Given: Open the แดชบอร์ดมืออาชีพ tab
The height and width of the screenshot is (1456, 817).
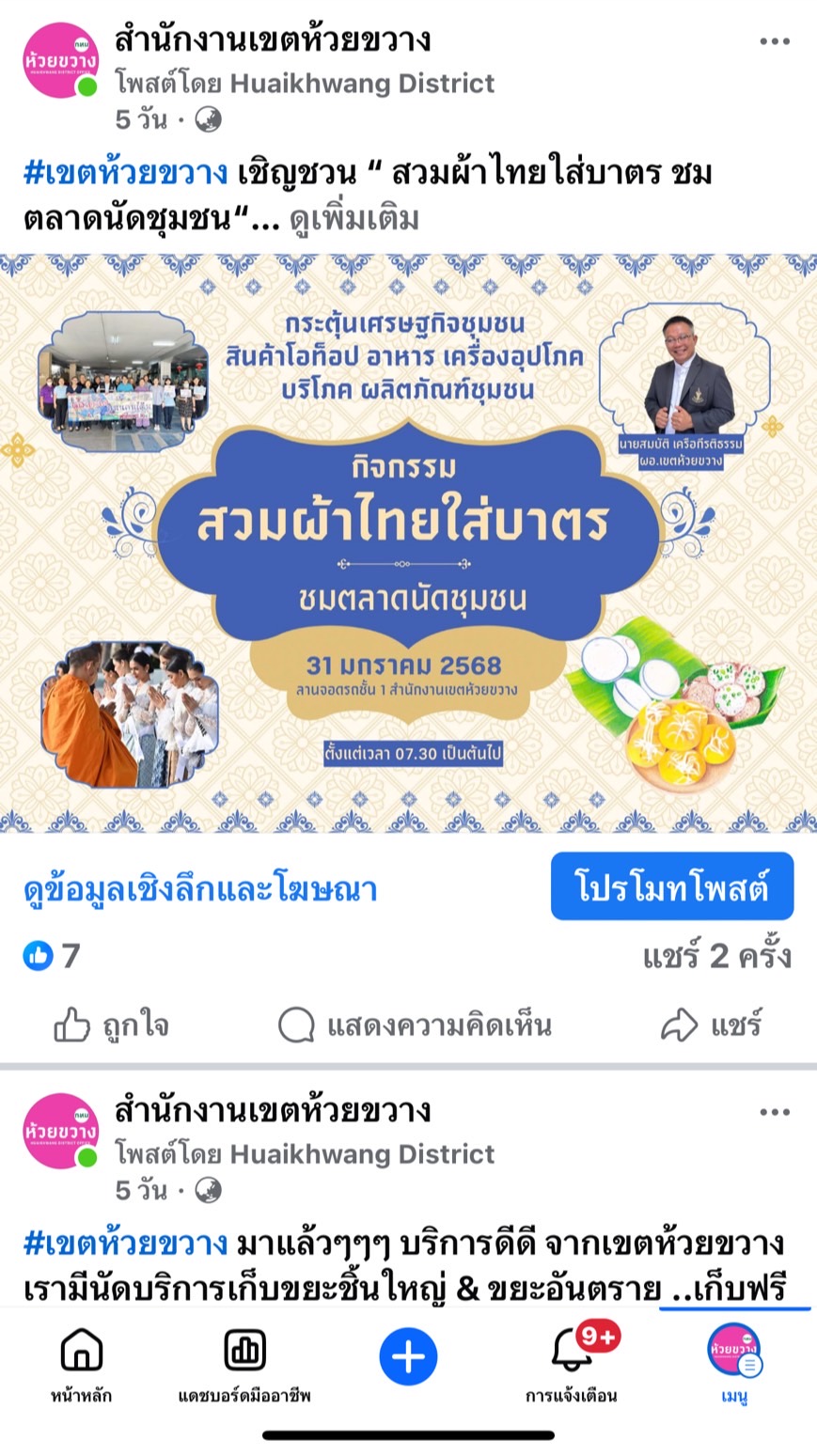Looking at the screenshot, I should tap(244, 1366).
